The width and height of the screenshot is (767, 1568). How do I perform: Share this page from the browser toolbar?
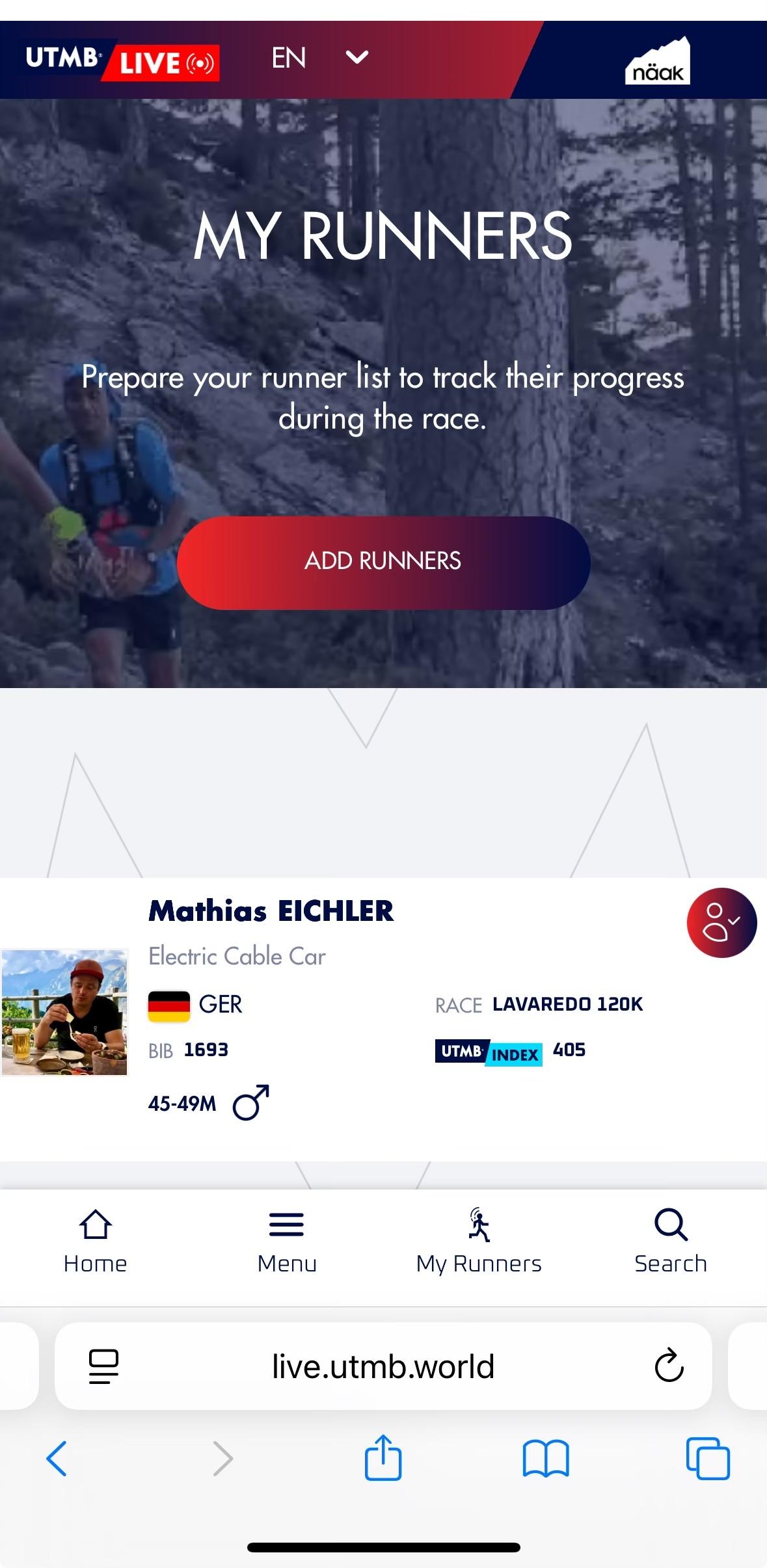pyautogui.click(x=383, y=1457)
